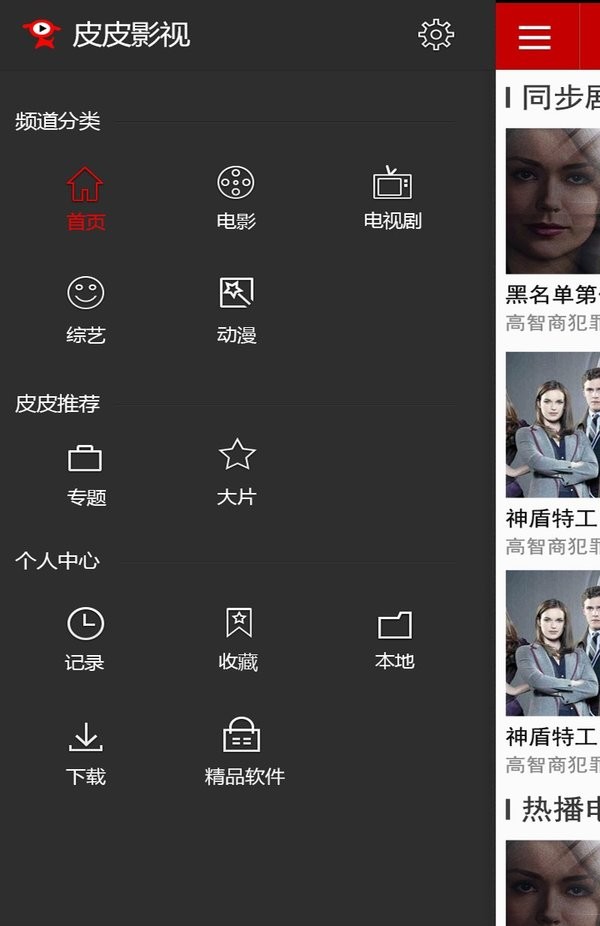This screenshot has width=600, height=926.
Task: Open 本地 local videos
Action: pyautogui.click(x=394, y=638)
